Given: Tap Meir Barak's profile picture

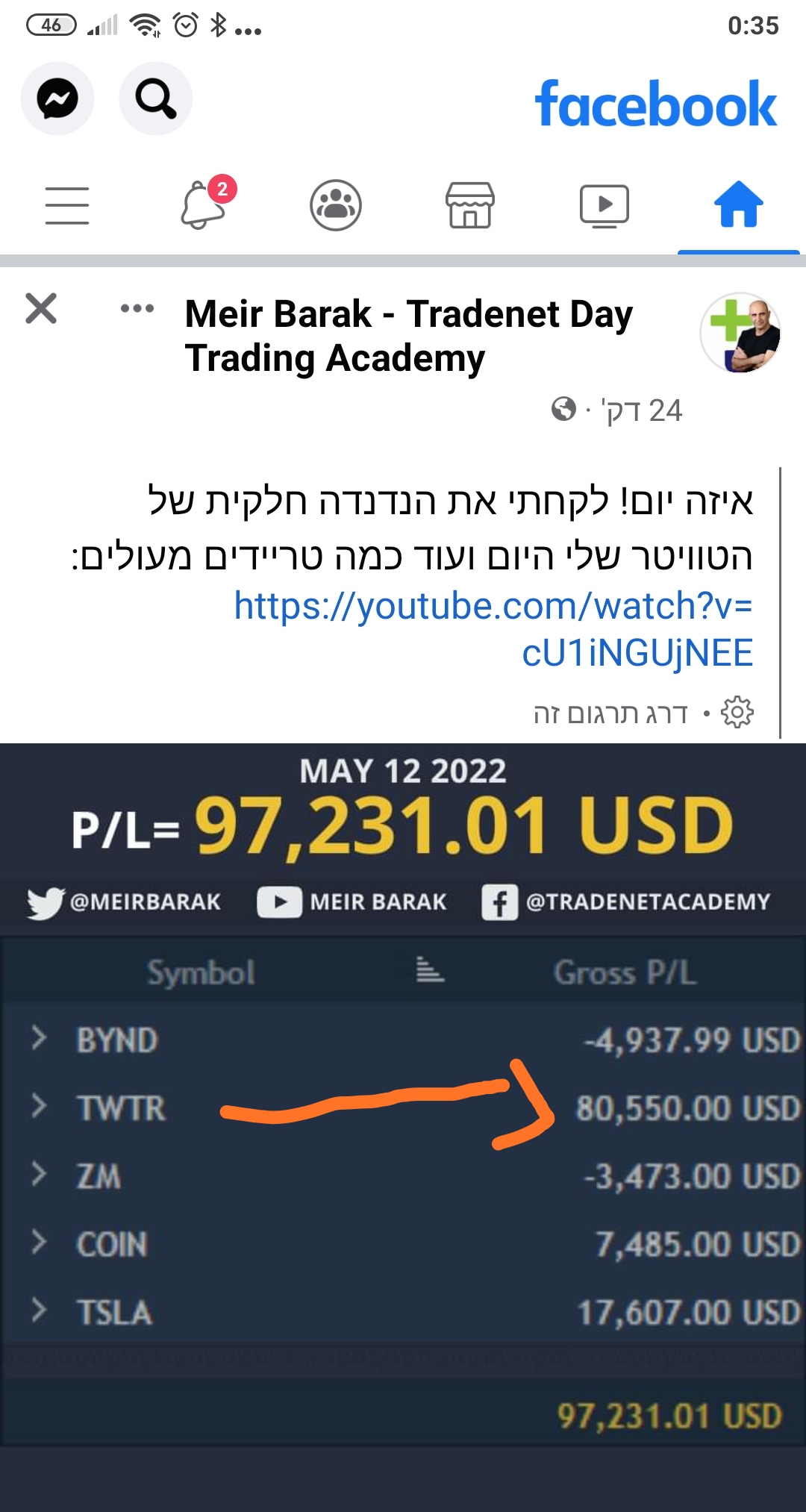Looking at the screenshot, I should tap(740, 334).
